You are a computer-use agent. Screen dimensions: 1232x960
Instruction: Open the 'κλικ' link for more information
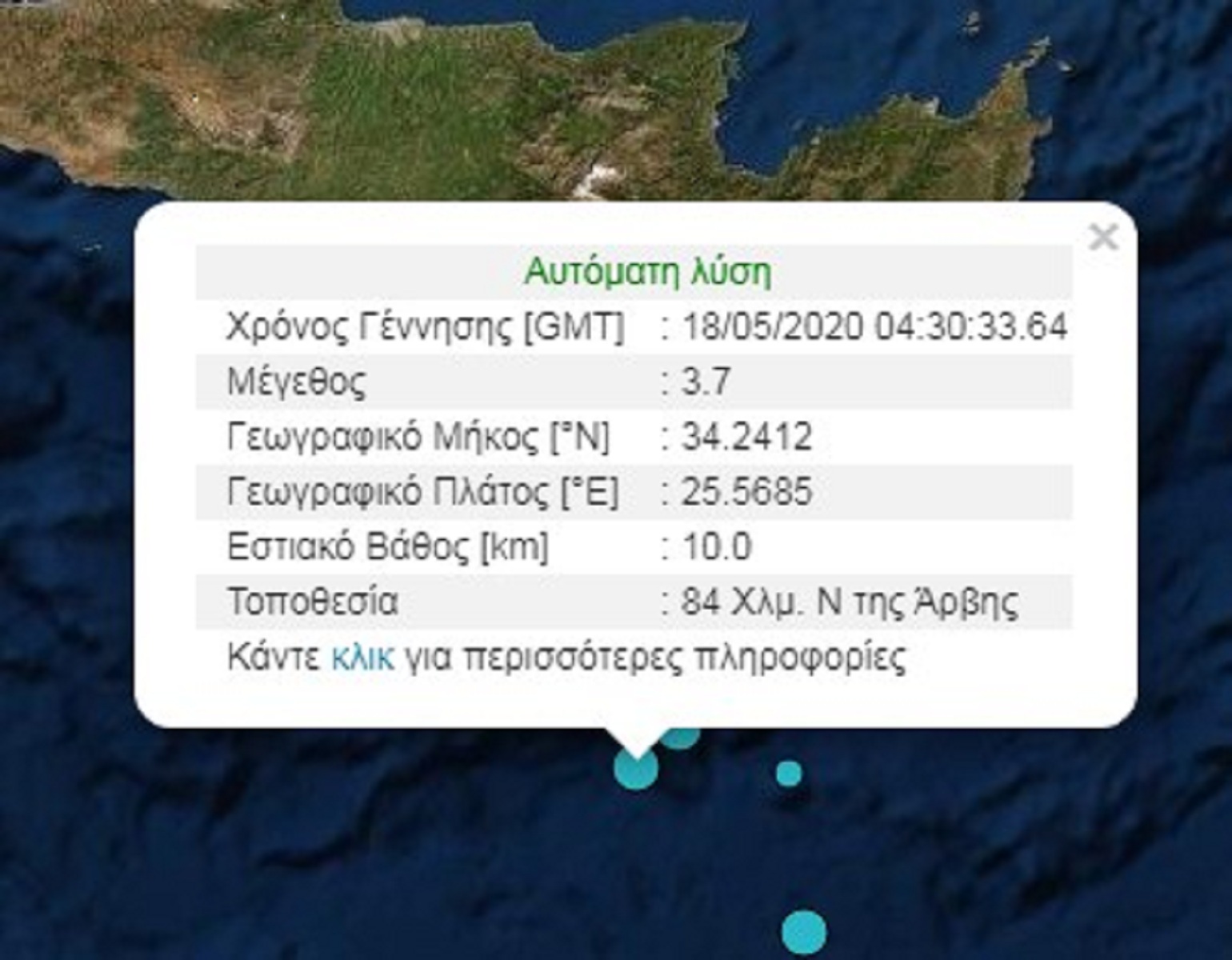[x=362, y=658]
